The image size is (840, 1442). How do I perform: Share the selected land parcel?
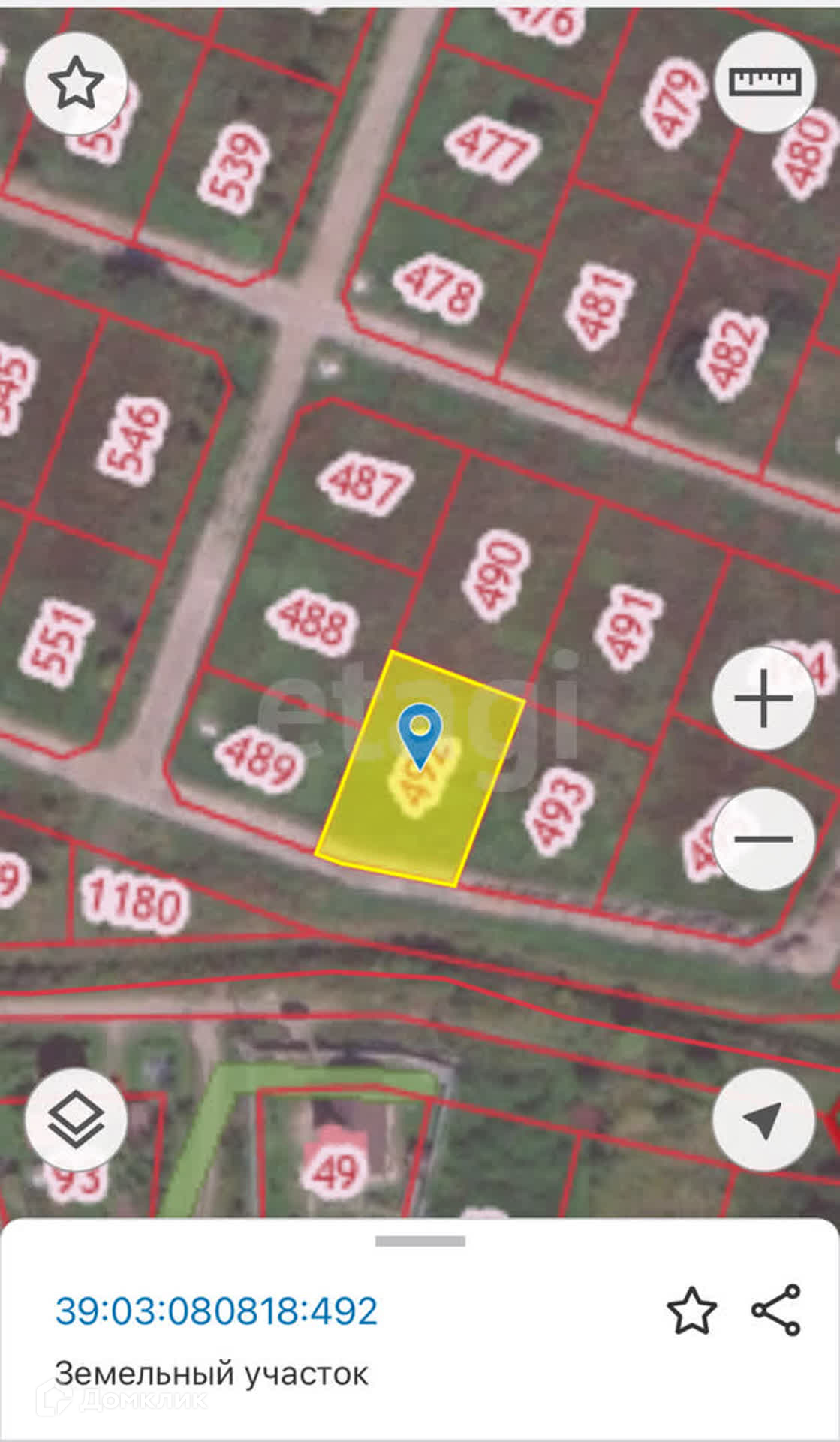click(x=776, y=1311)
